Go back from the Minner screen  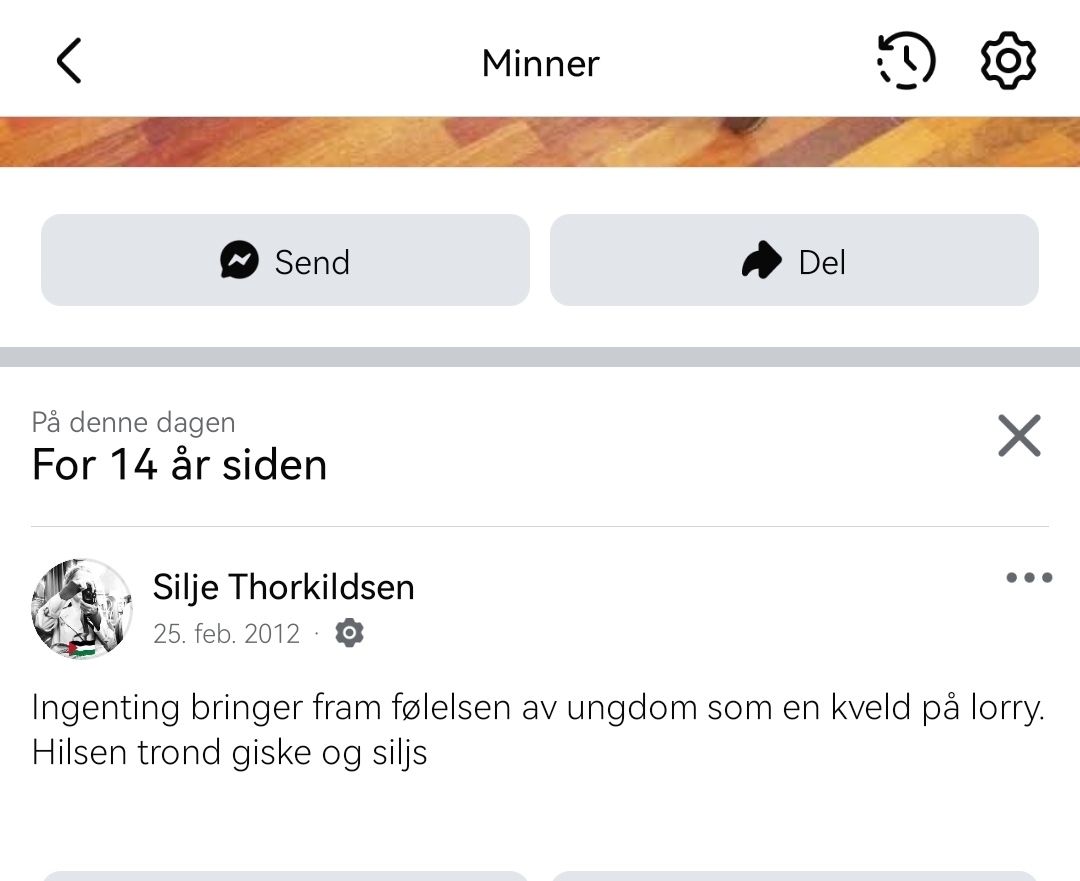(68, 62)
